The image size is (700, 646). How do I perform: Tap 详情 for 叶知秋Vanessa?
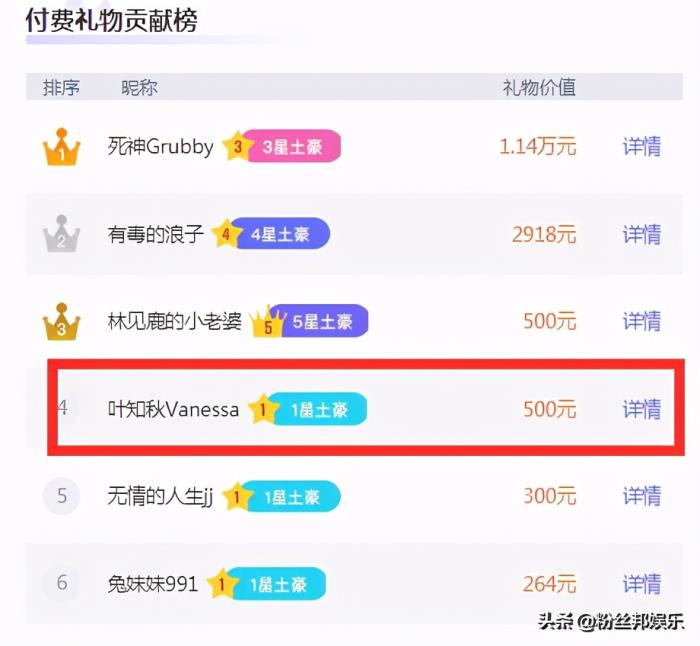tap(641, 408)
